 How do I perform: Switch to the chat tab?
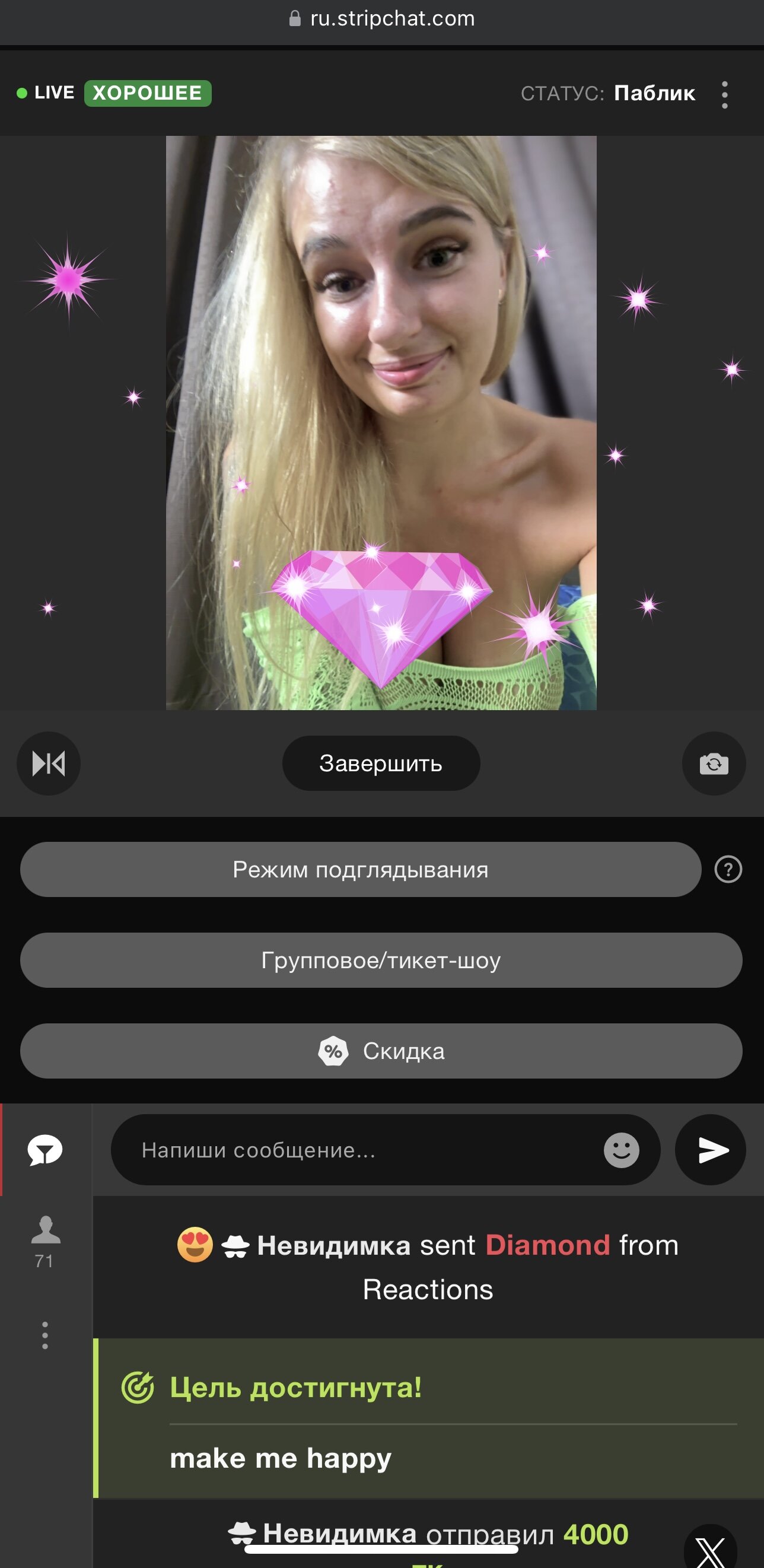click(x=45, y=1150)
